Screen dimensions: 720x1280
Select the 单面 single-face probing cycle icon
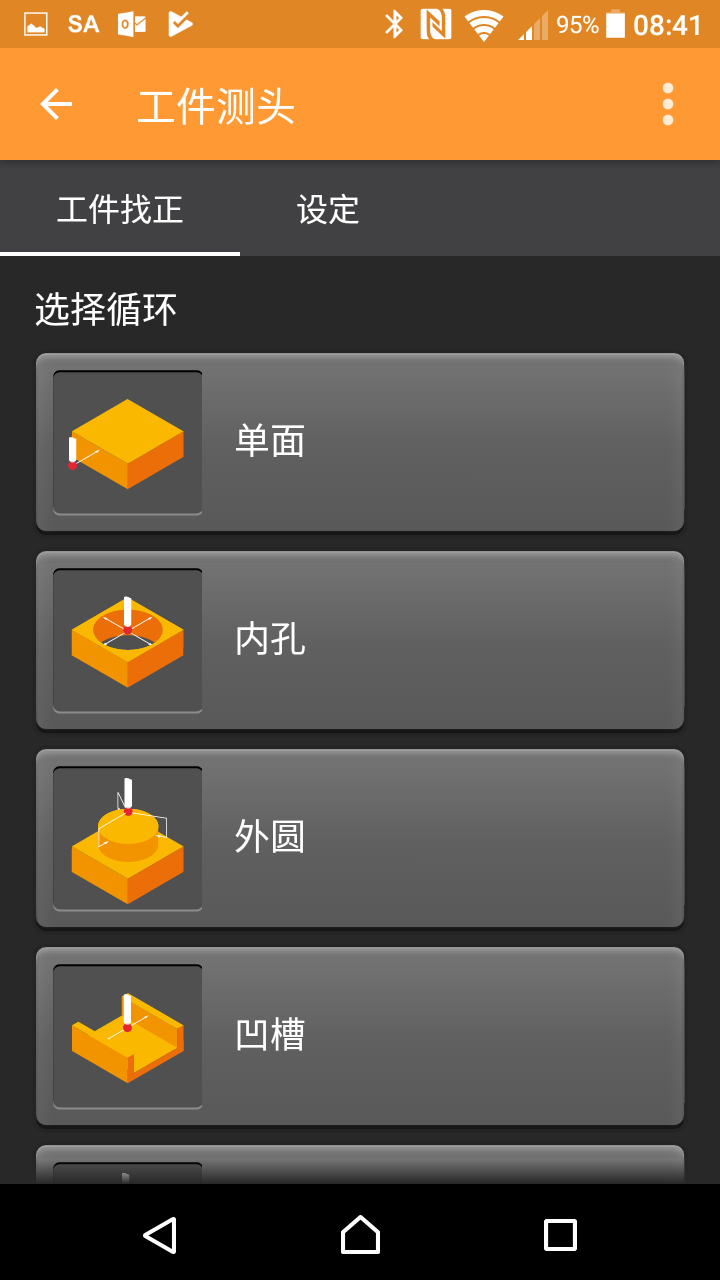click(127, 441)
